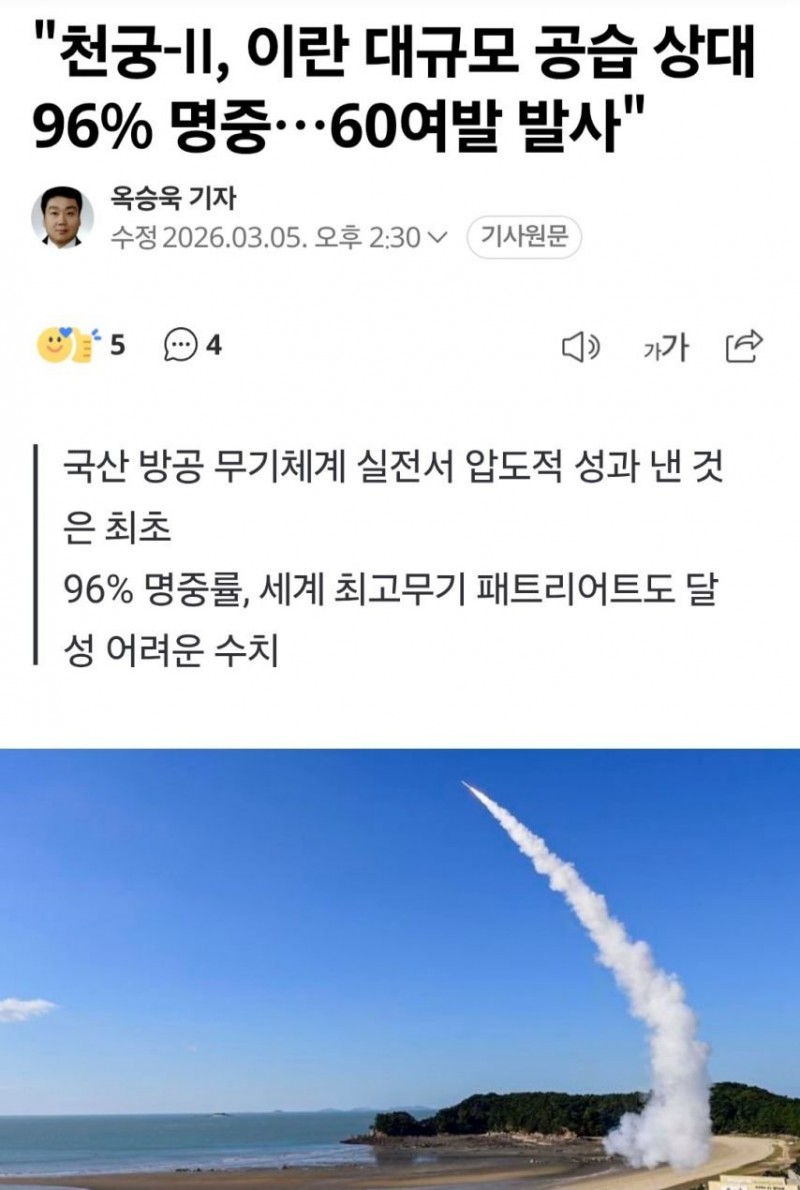
Task: Open font size settings via the 가가 icon
Action: coord(665,344)
